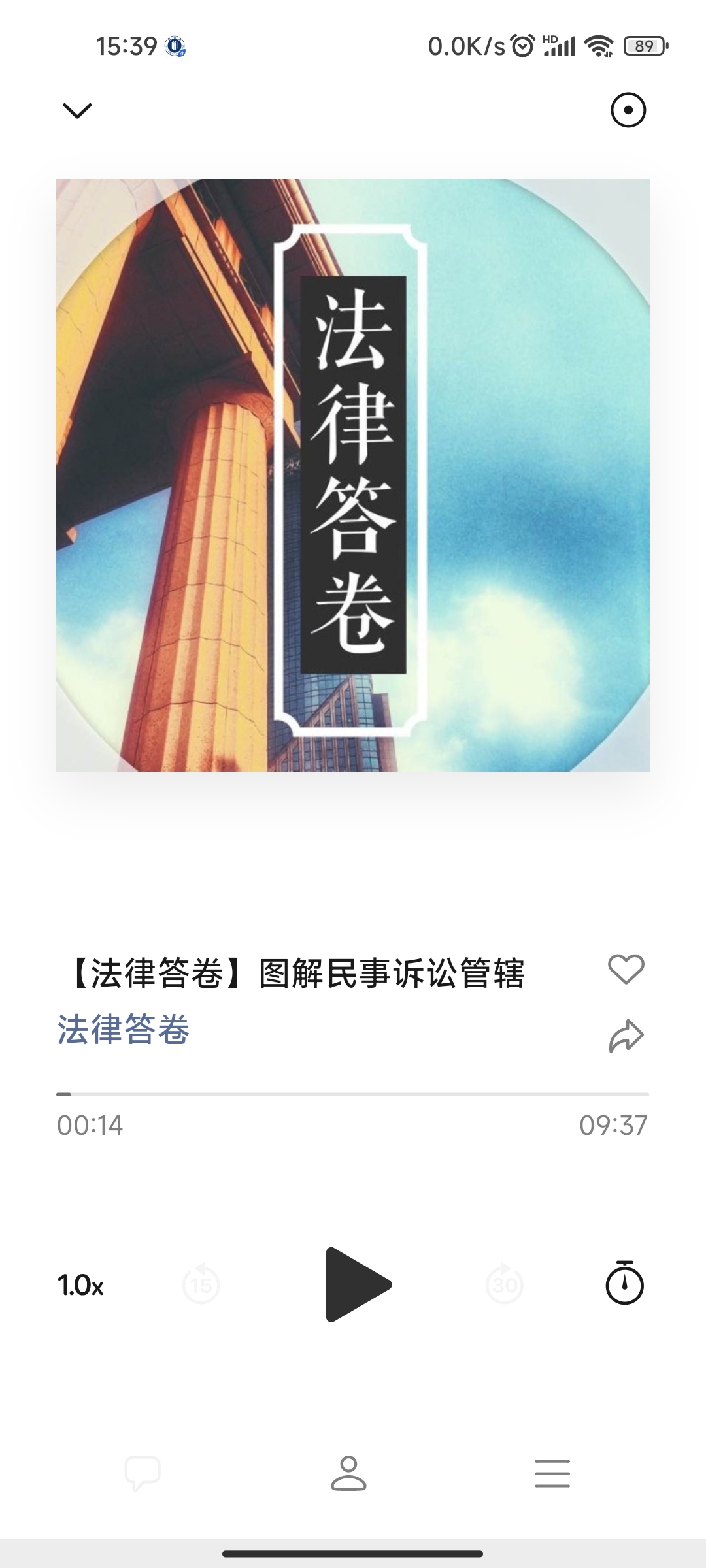Like this episode with the heart icon
This screenshot has height=1568, width=706.
click(626, 970)
